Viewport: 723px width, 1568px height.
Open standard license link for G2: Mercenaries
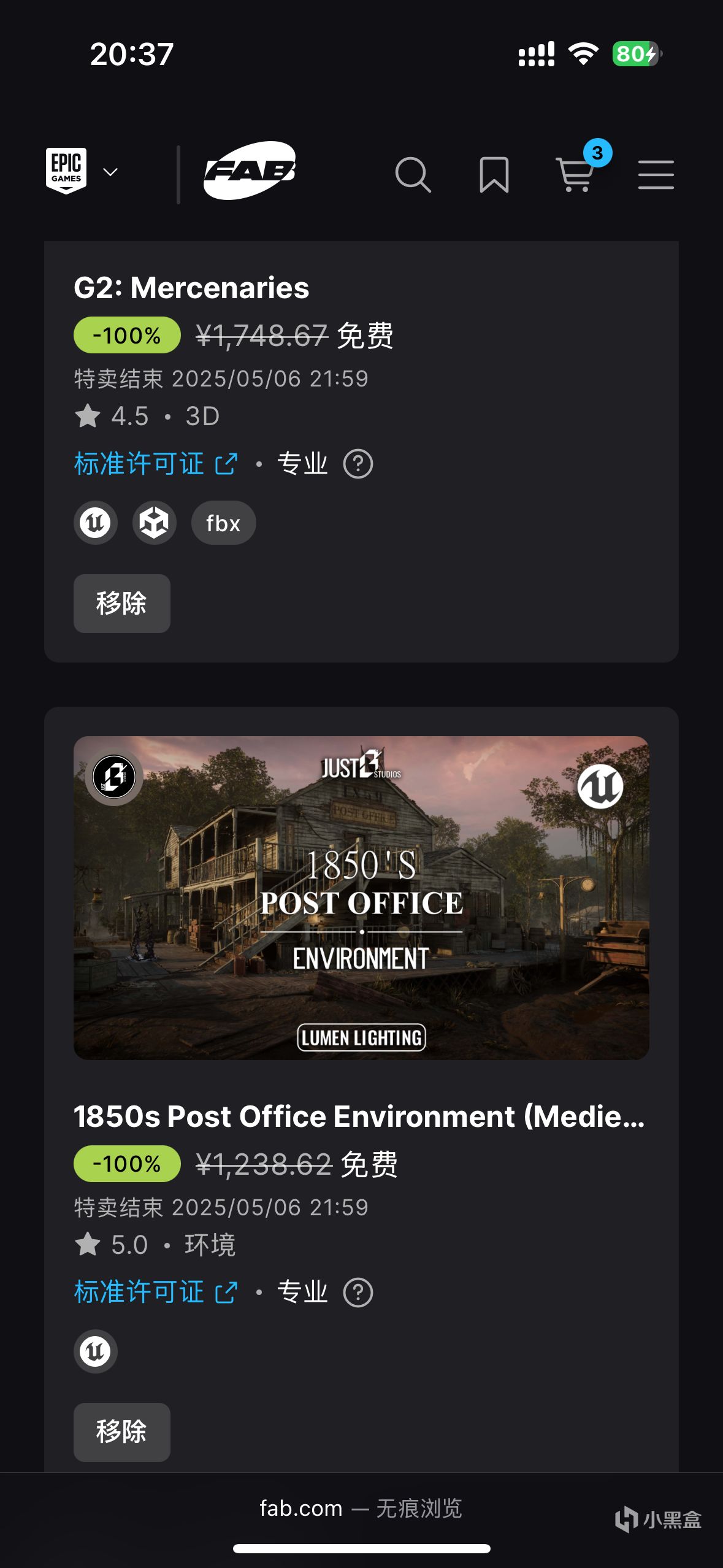click(x=156, y=464)
